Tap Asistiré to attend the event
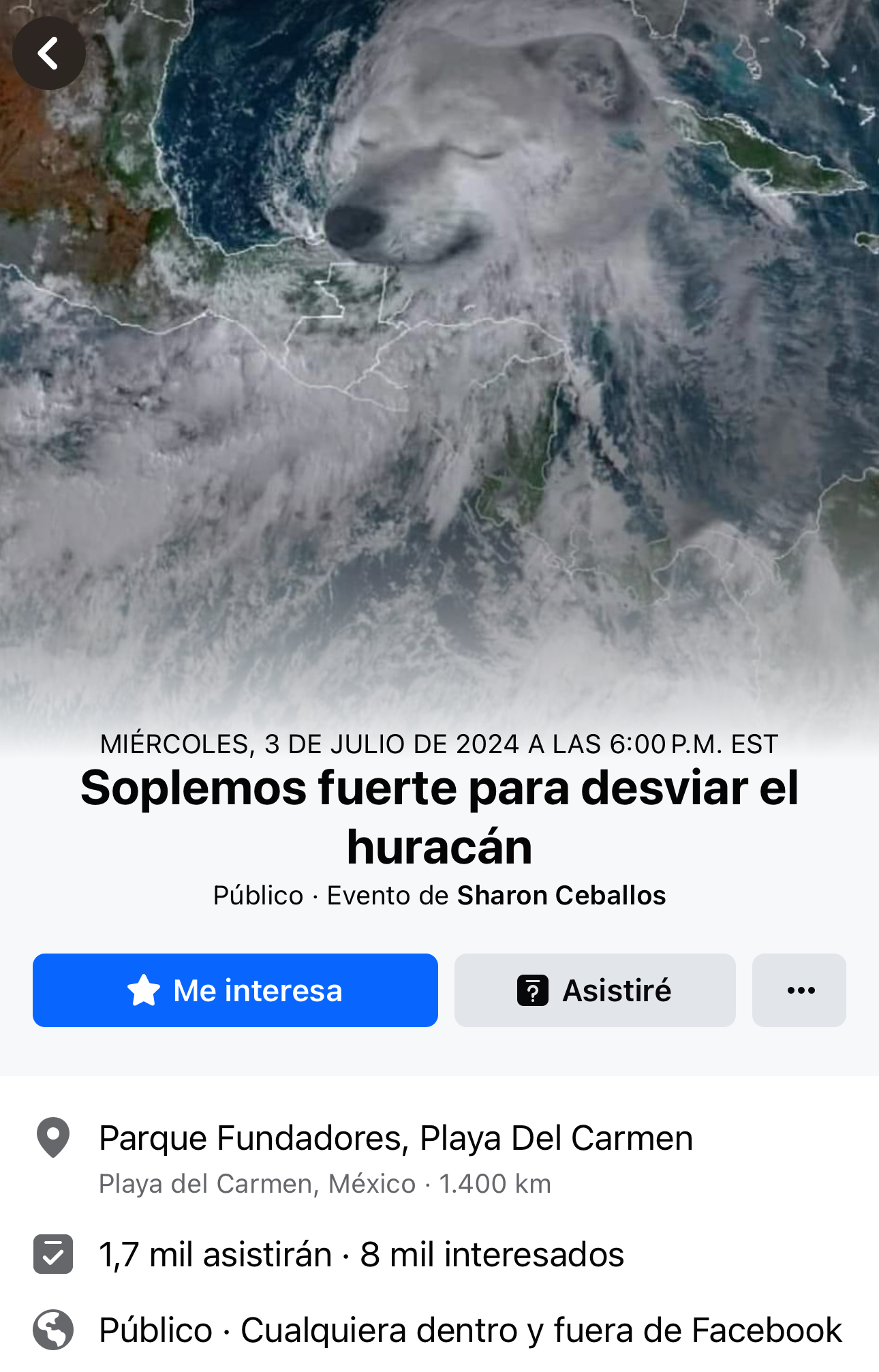879x1372 pixels. [594, 990]
